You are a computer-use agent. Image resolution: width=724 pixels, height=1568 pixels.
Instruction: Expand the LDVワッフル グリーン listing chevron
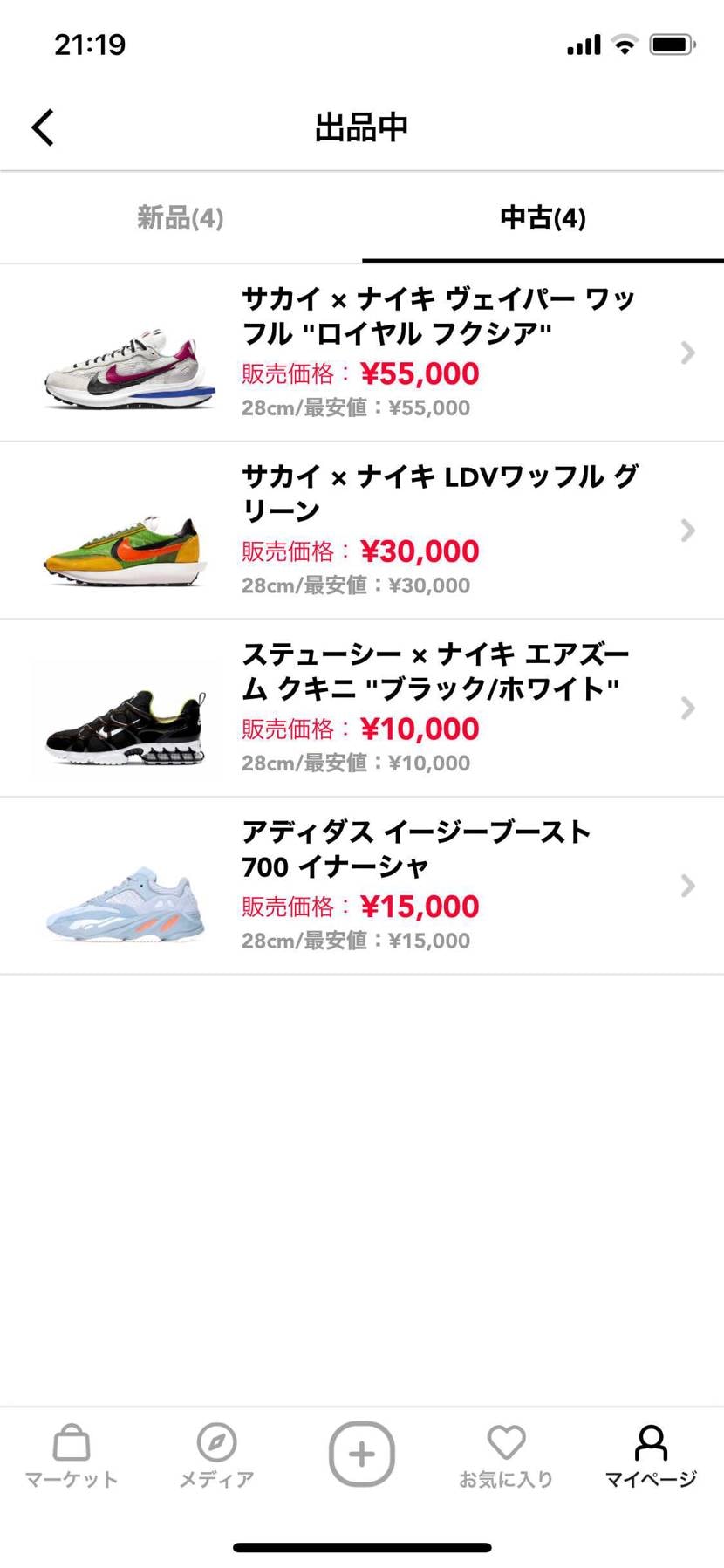point(687,531)
